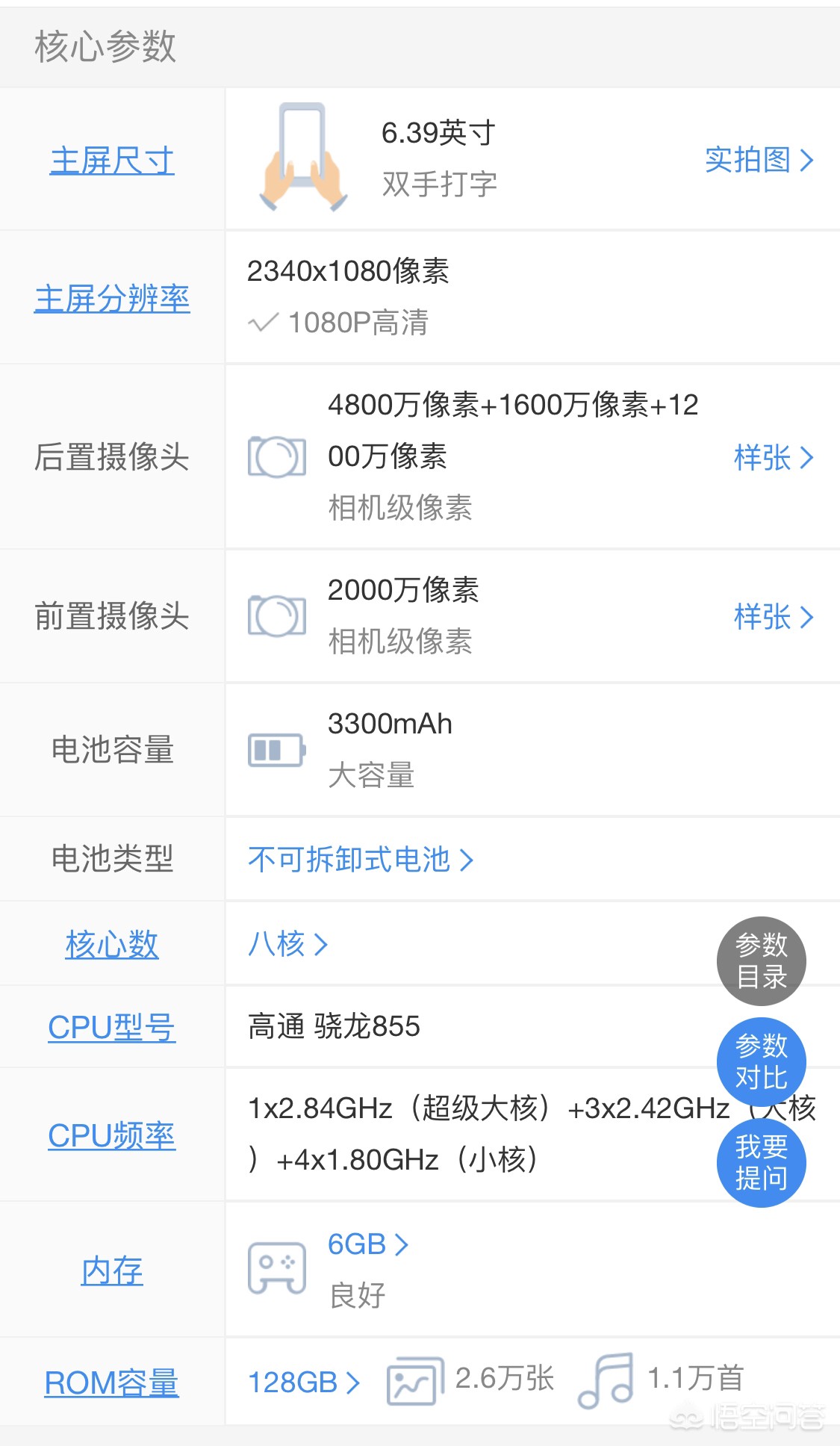
Task: Open the 核心数 link
Action: [112, 945]
